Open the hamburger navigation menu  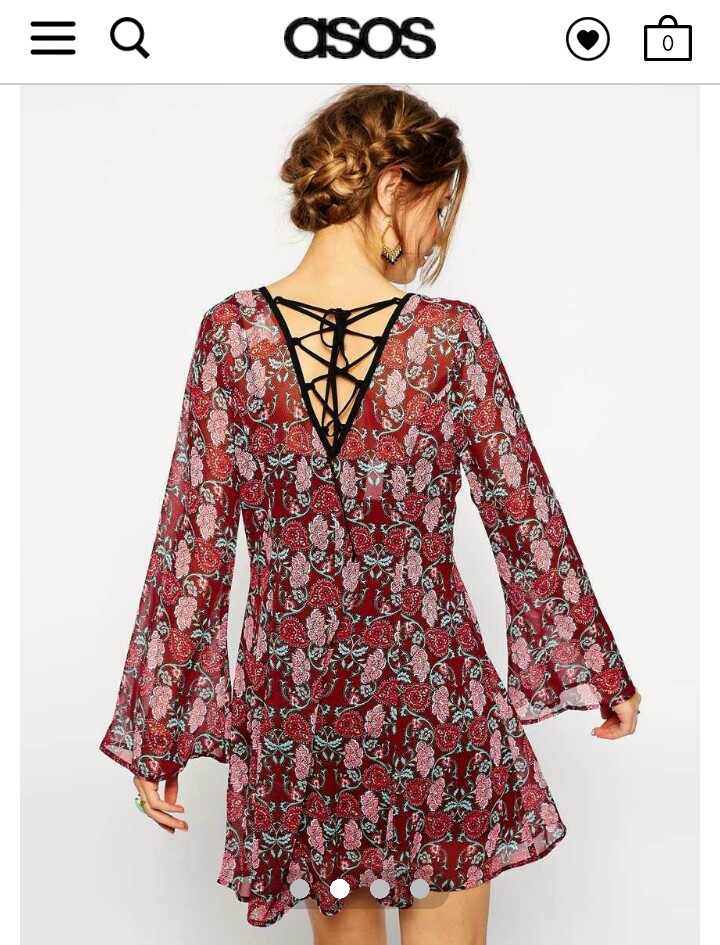click(x=53, y=39)
